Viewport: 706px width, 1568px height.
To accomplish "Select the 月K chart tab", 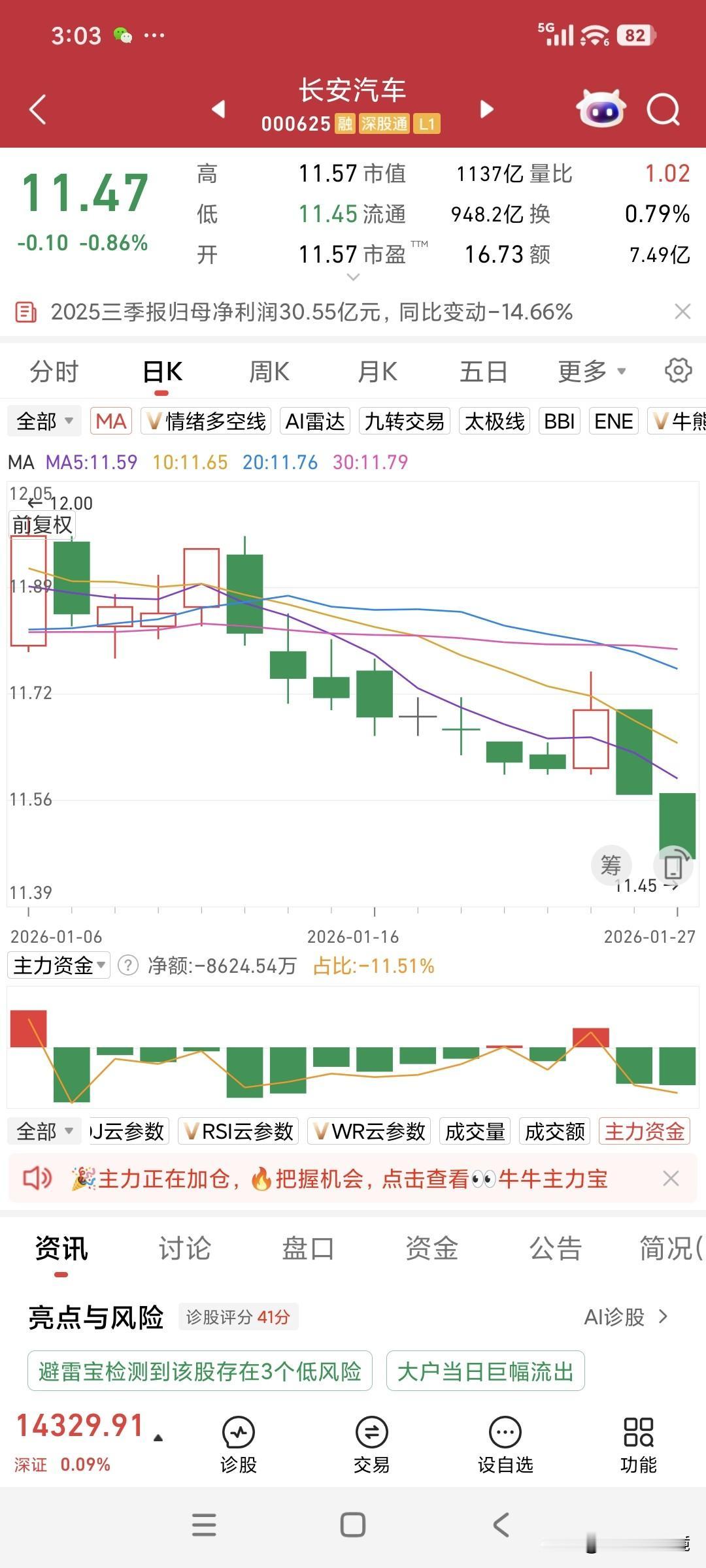I will (x=377, y=372).
